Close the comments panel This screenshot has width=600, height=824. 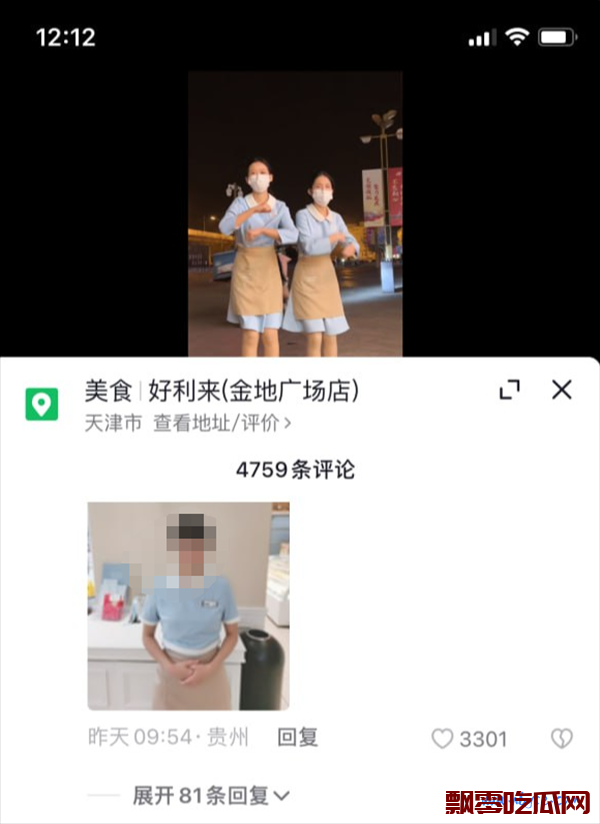[561, 390]
